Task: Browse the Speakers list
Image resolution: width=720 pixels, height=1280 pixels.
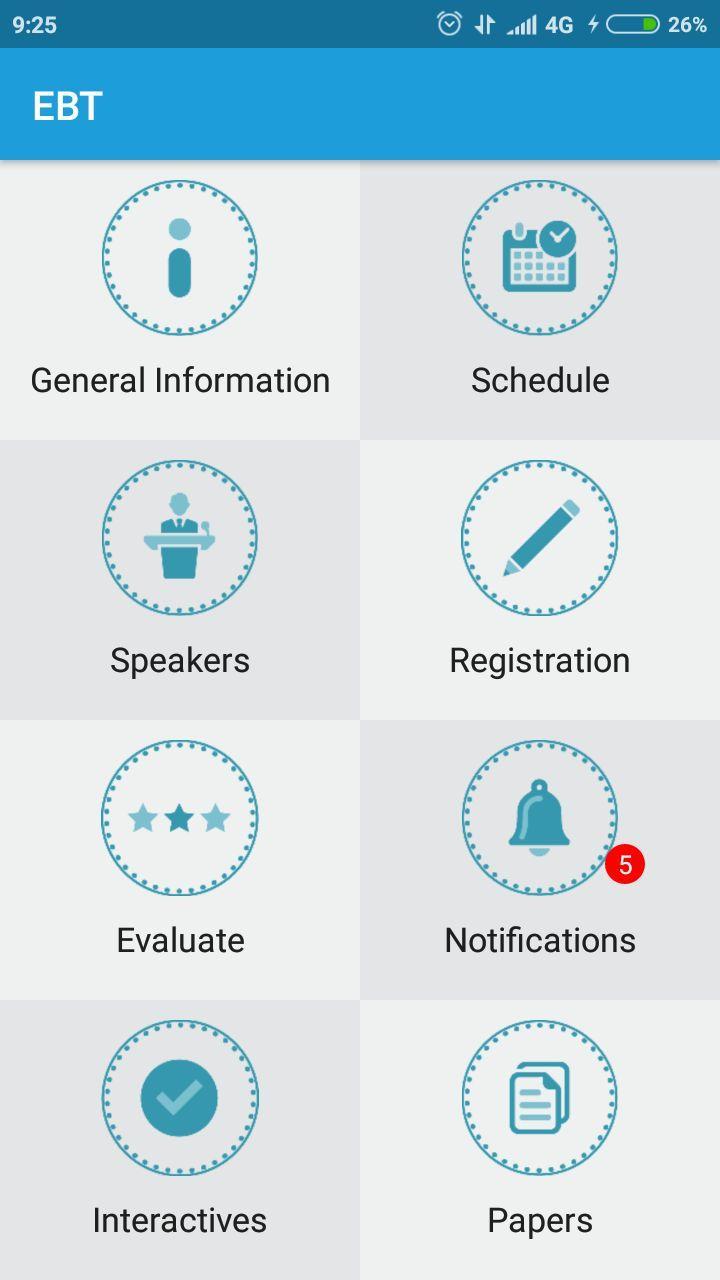Action: [180, 580]
